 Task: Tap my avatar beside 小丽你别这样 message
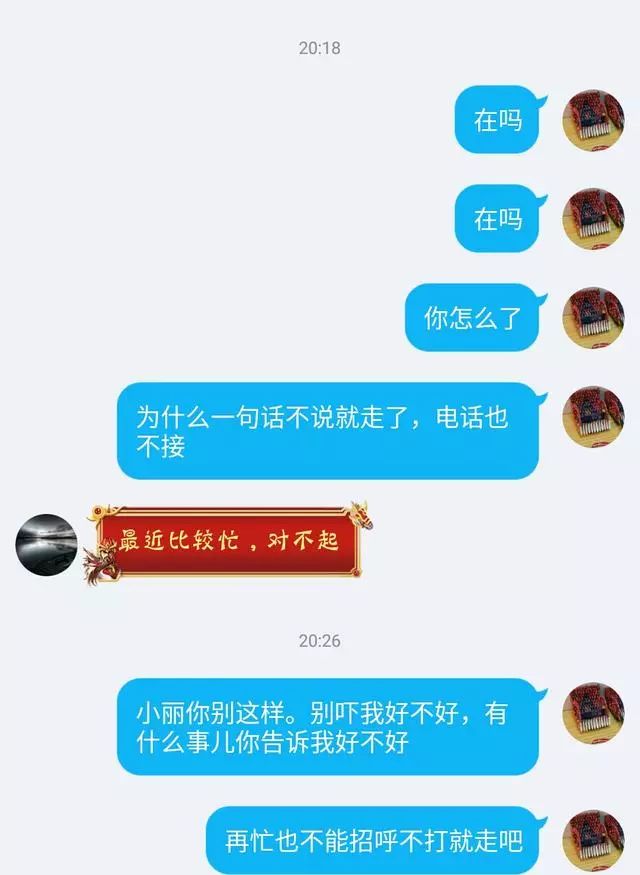pyautogui.click(x=593, y=712)
